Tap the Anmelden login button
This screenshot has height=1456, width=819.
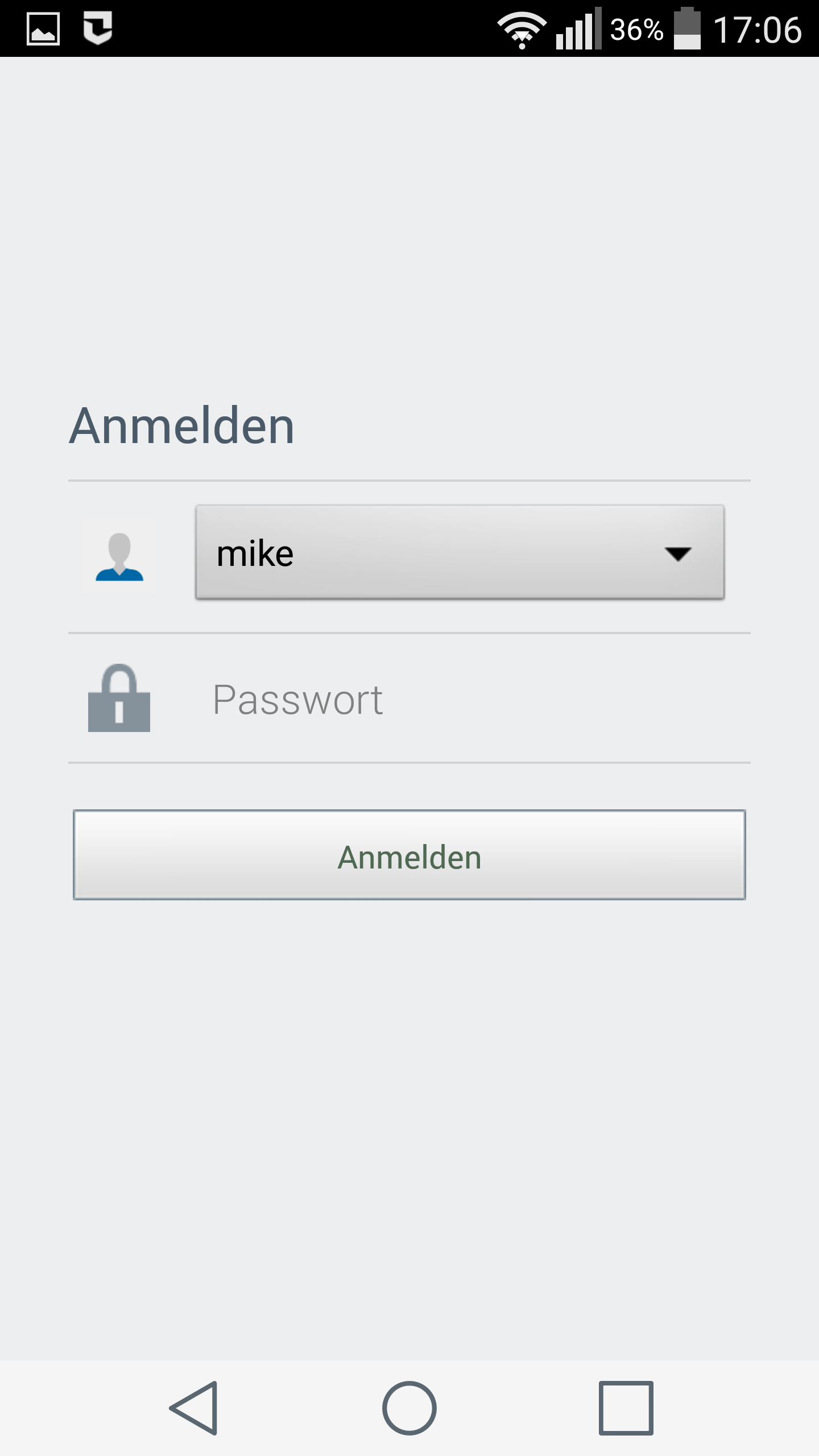click(409, 855)
